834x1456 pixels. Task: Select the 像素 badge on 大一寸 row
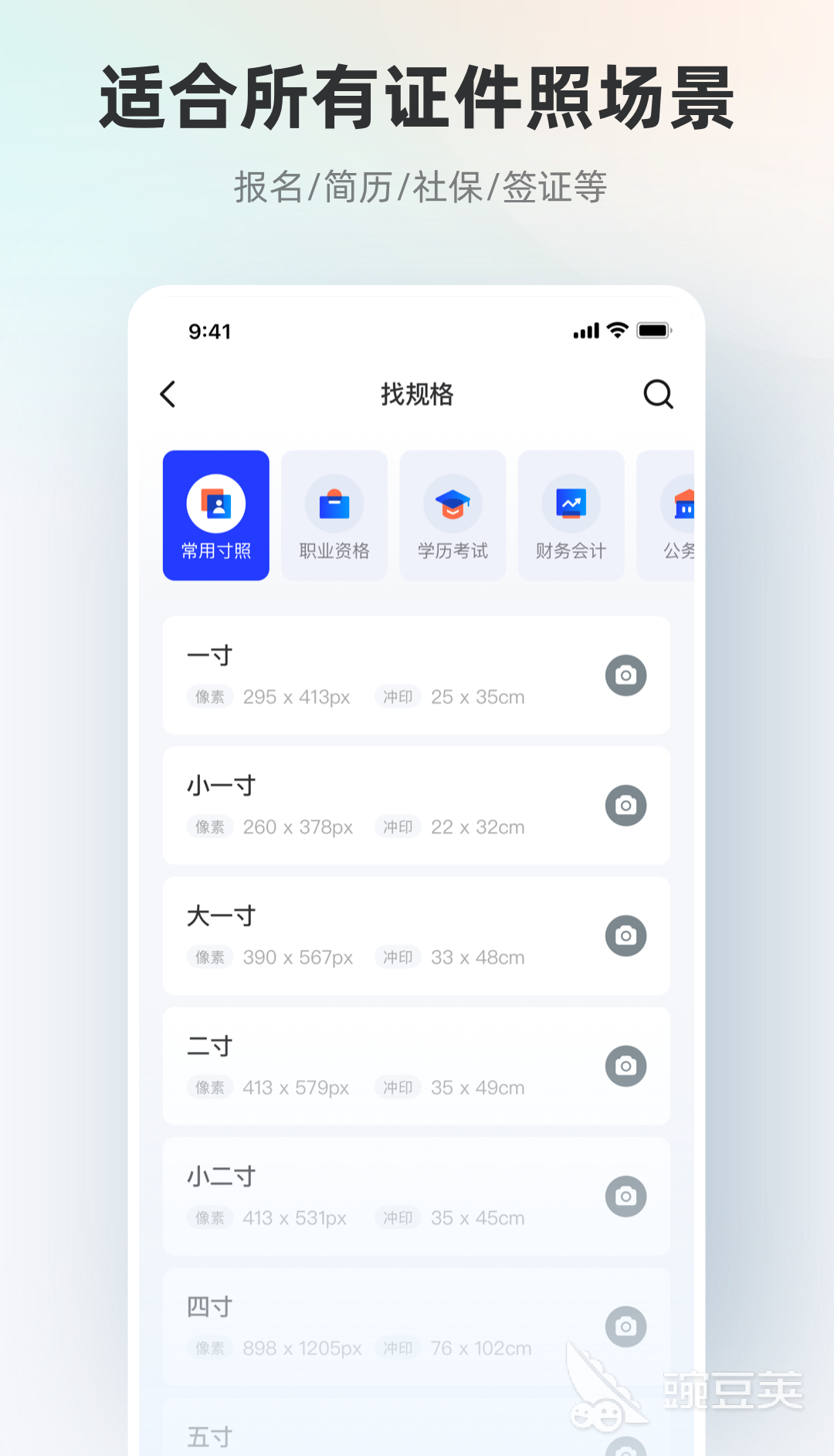[x=209, y=957]
